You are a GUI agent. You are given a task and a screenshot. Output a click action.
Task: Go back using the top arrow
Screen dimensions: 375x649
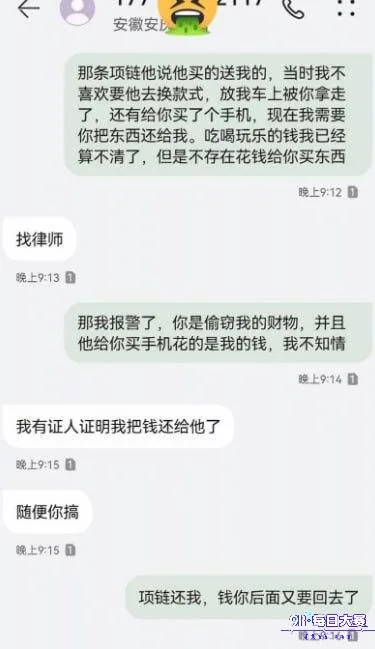tap(29, 7)
